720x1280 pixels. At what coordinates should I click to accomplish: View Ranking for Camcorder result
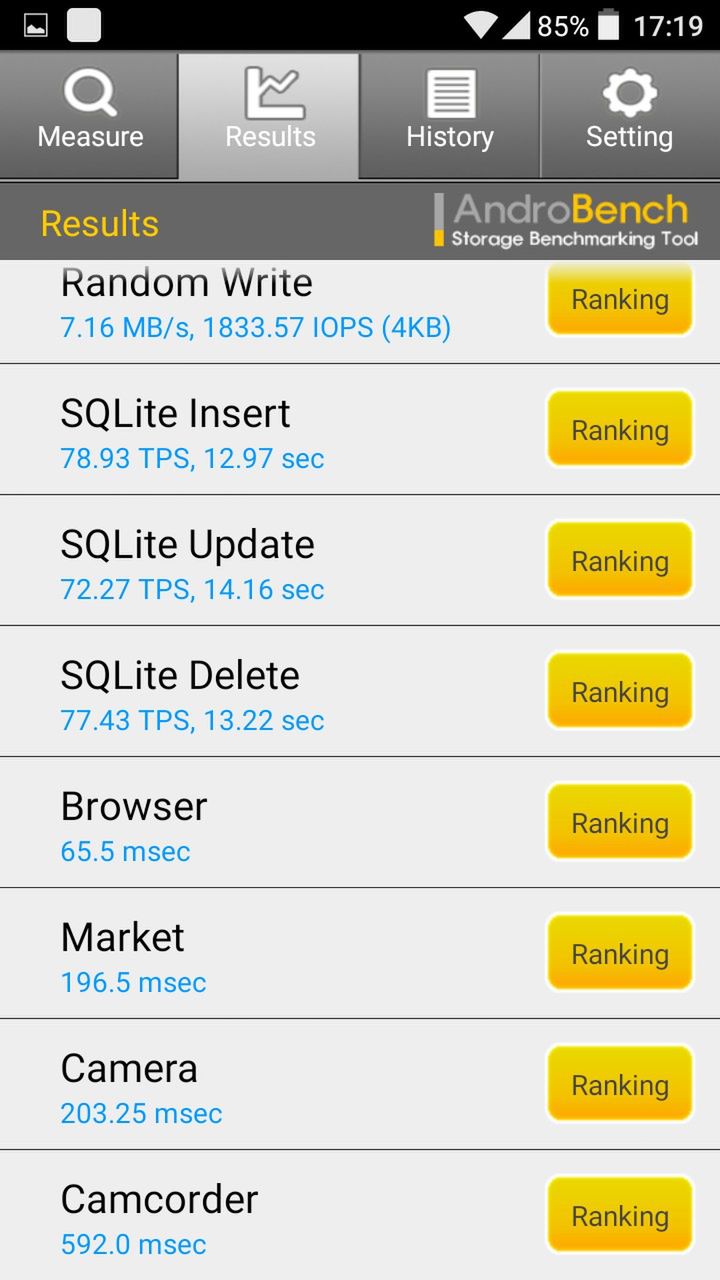coord(619,1215)
